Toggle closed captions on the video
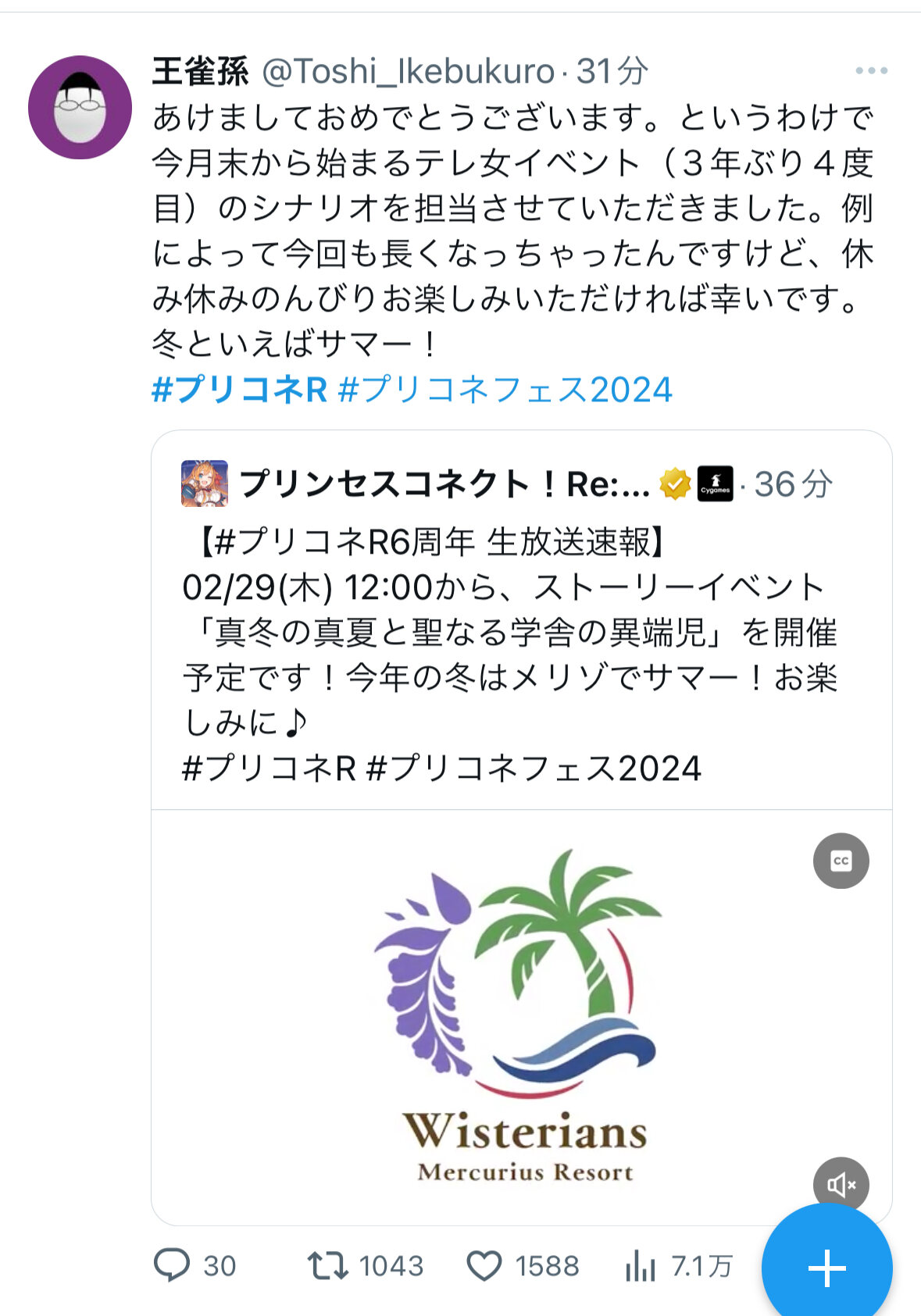 point(841,861)
